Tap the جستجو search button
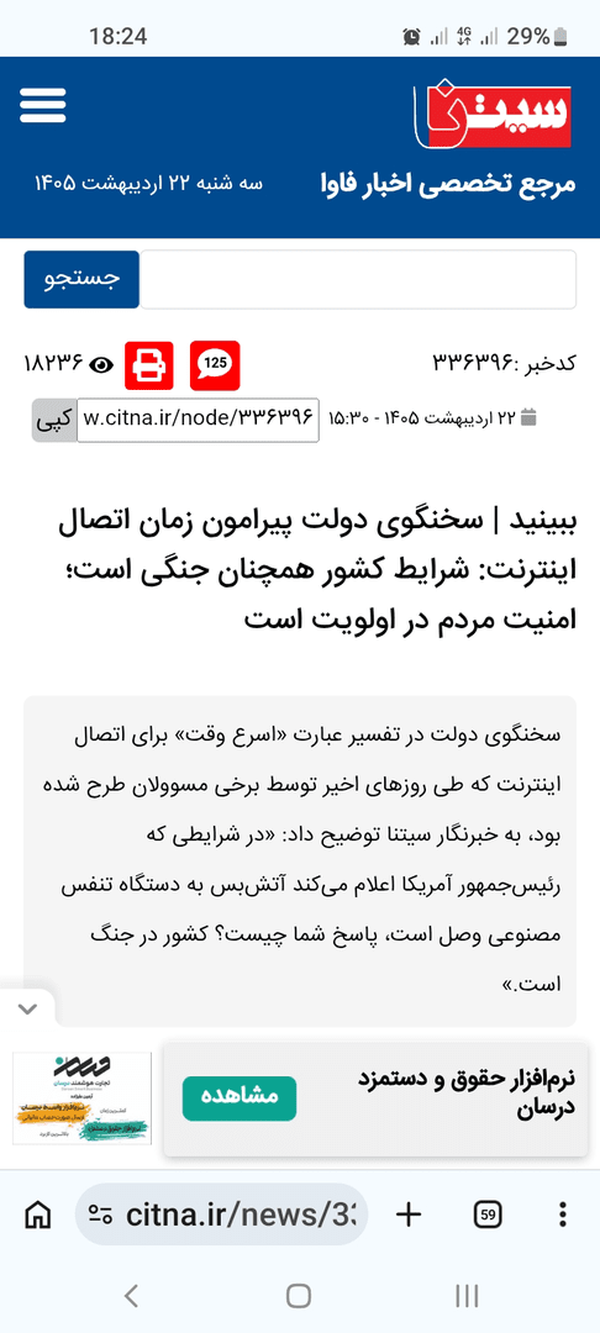The height and width of the screenshot is (1333, 600). (x=81, y=279)
